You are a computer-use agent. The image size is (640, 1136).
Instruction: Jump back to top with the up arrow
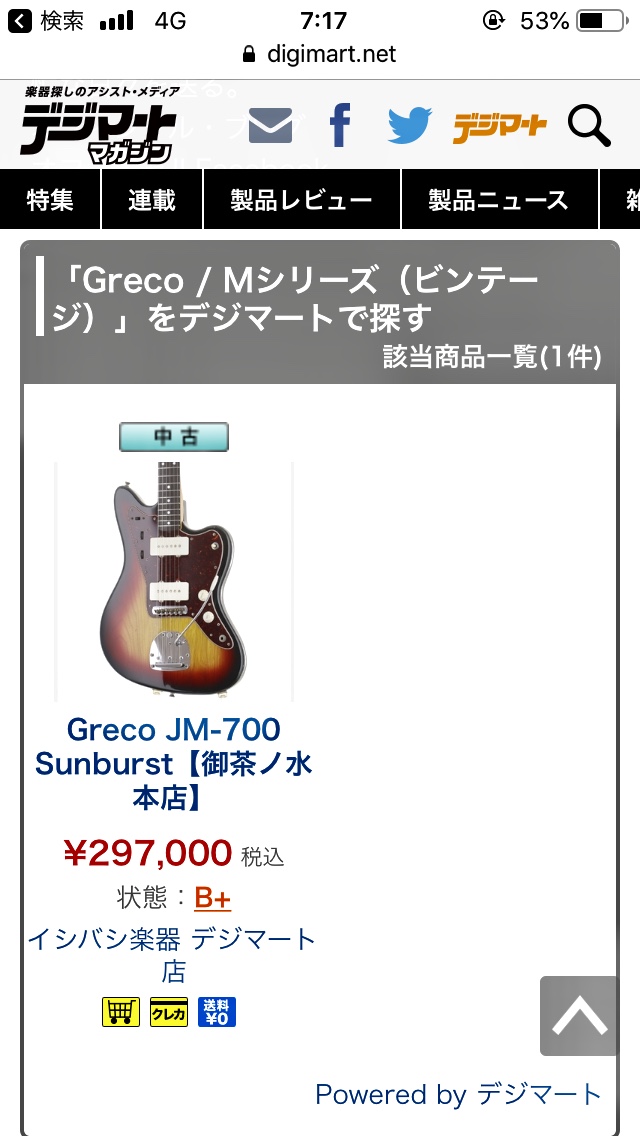pos(579,1016)
